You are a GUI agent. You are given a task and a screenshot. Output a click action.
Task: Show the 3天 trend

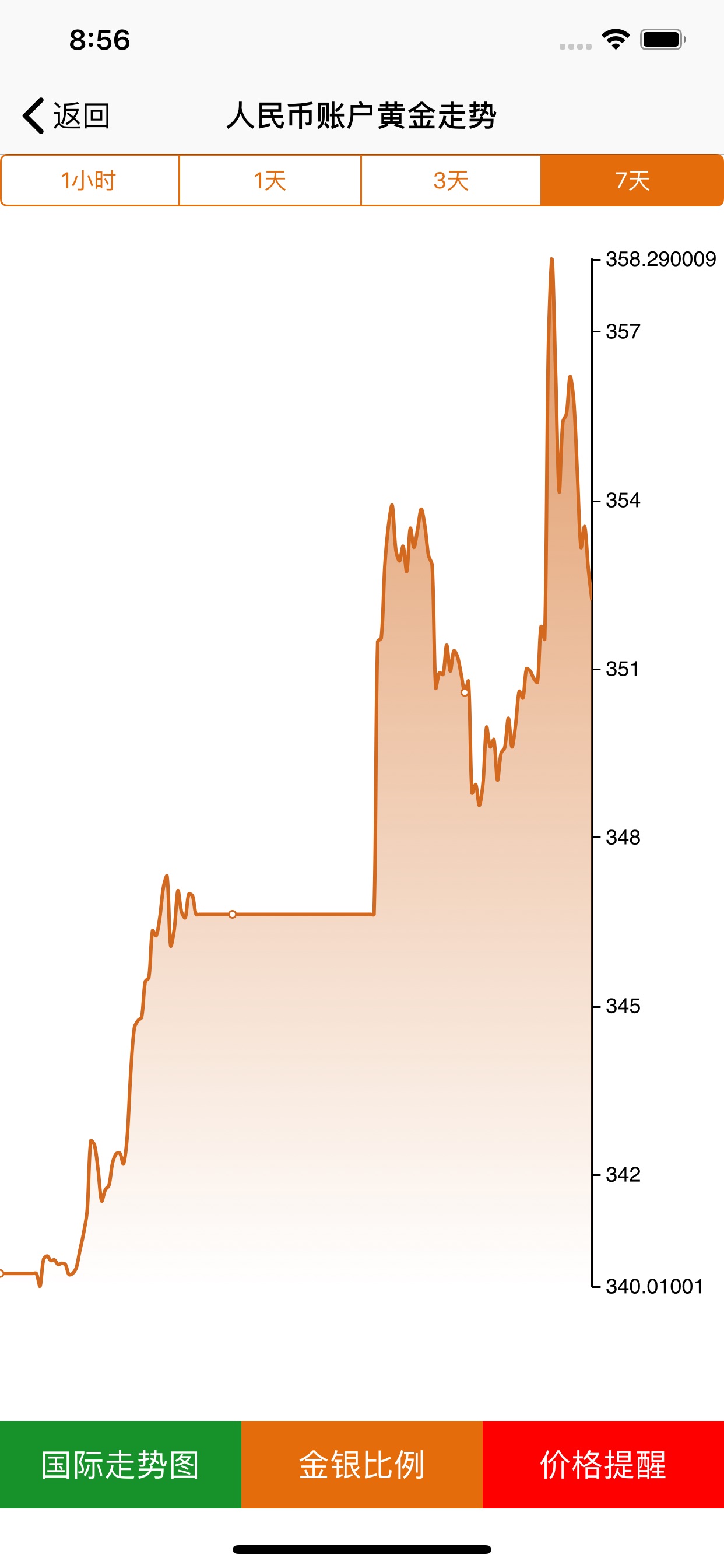451,181
